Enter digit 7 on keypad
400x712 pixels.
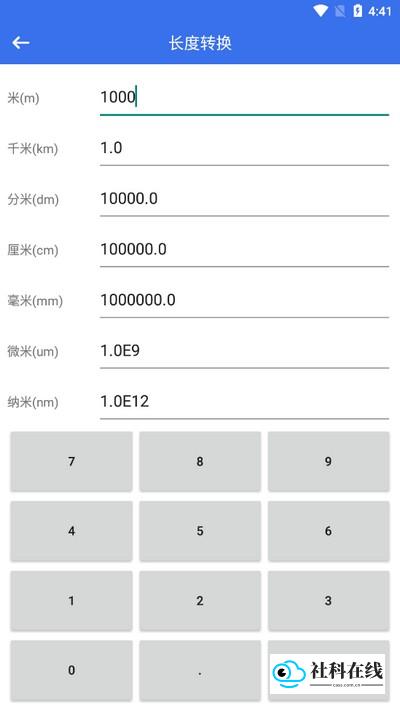[x=71, y=461]
